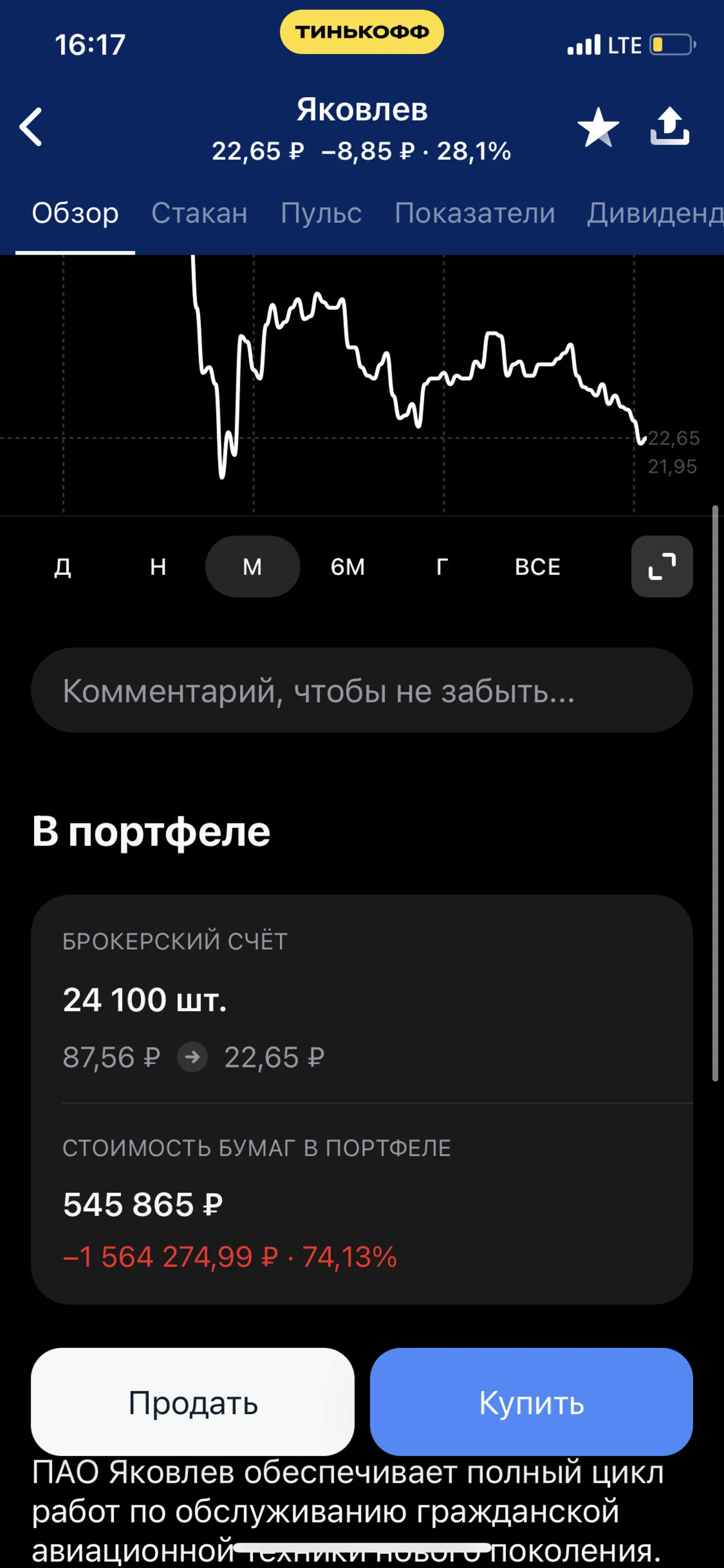
Task: Select the Обзор tab
Action: pyautogui.click(x=75, y=213)
